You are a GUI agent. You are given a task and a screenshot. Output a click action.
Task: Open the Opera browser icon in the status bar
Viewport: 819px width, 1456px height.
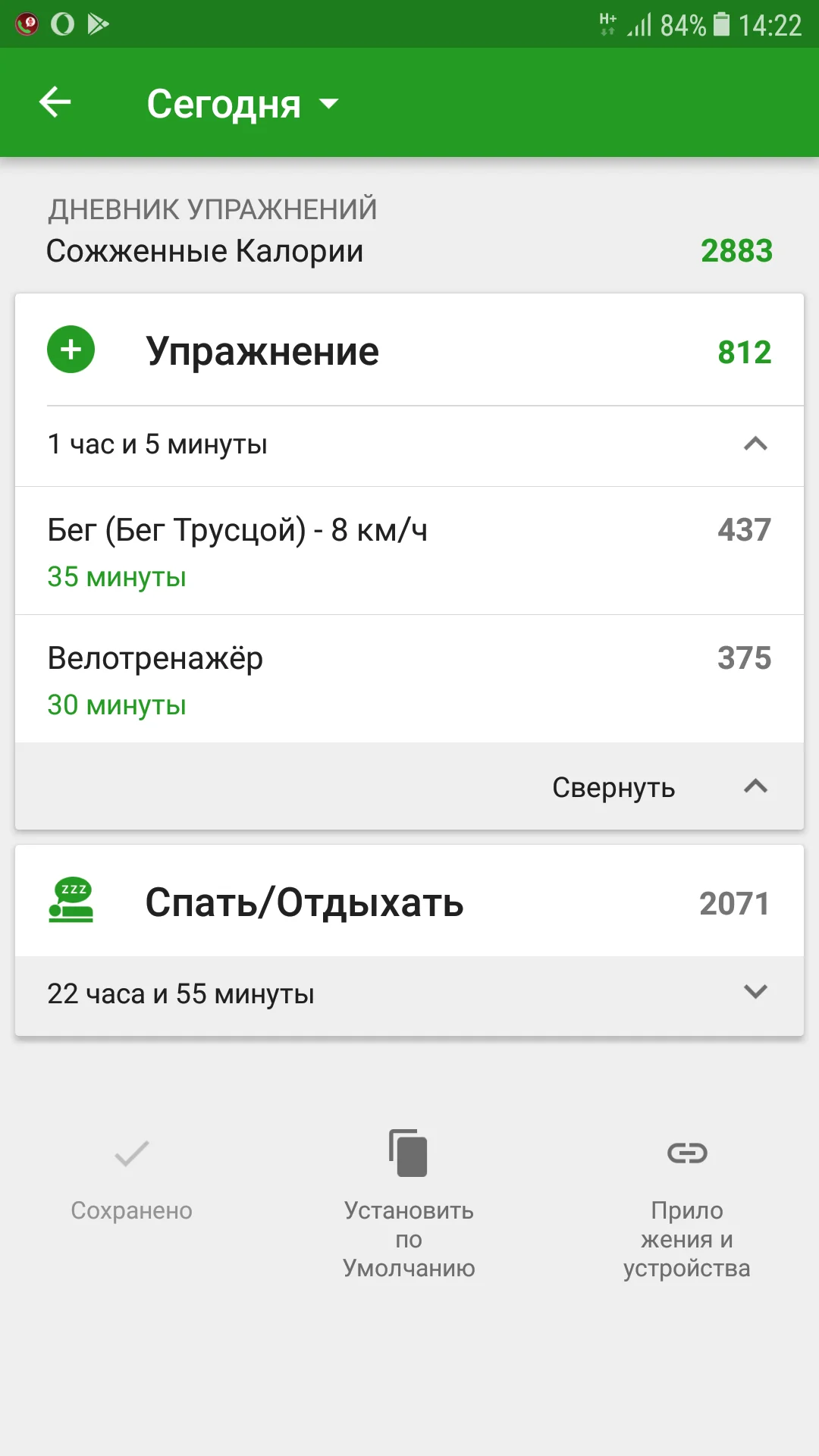click(62, 23)
